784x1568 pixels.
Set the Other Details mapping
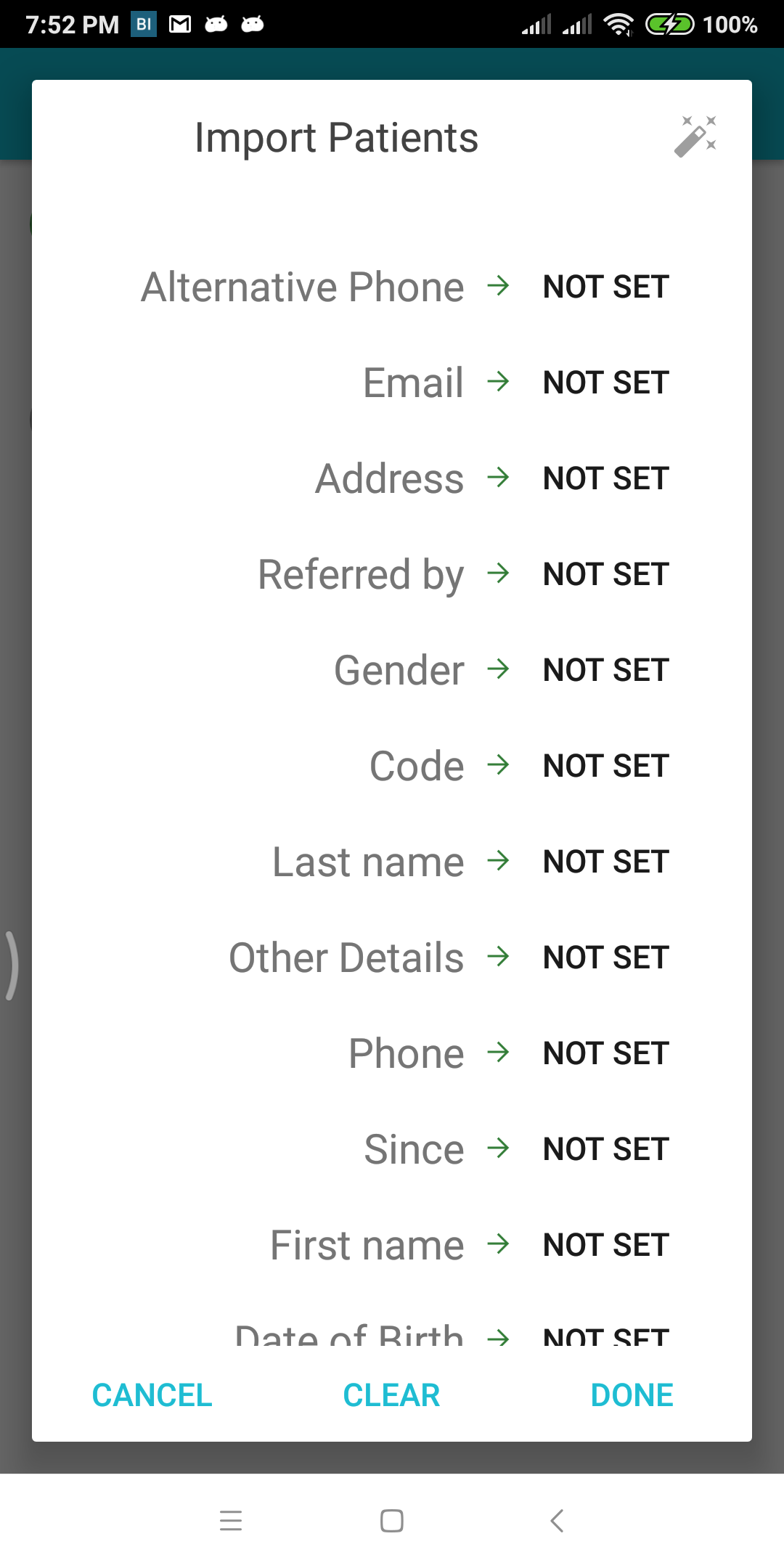[605, 957]
